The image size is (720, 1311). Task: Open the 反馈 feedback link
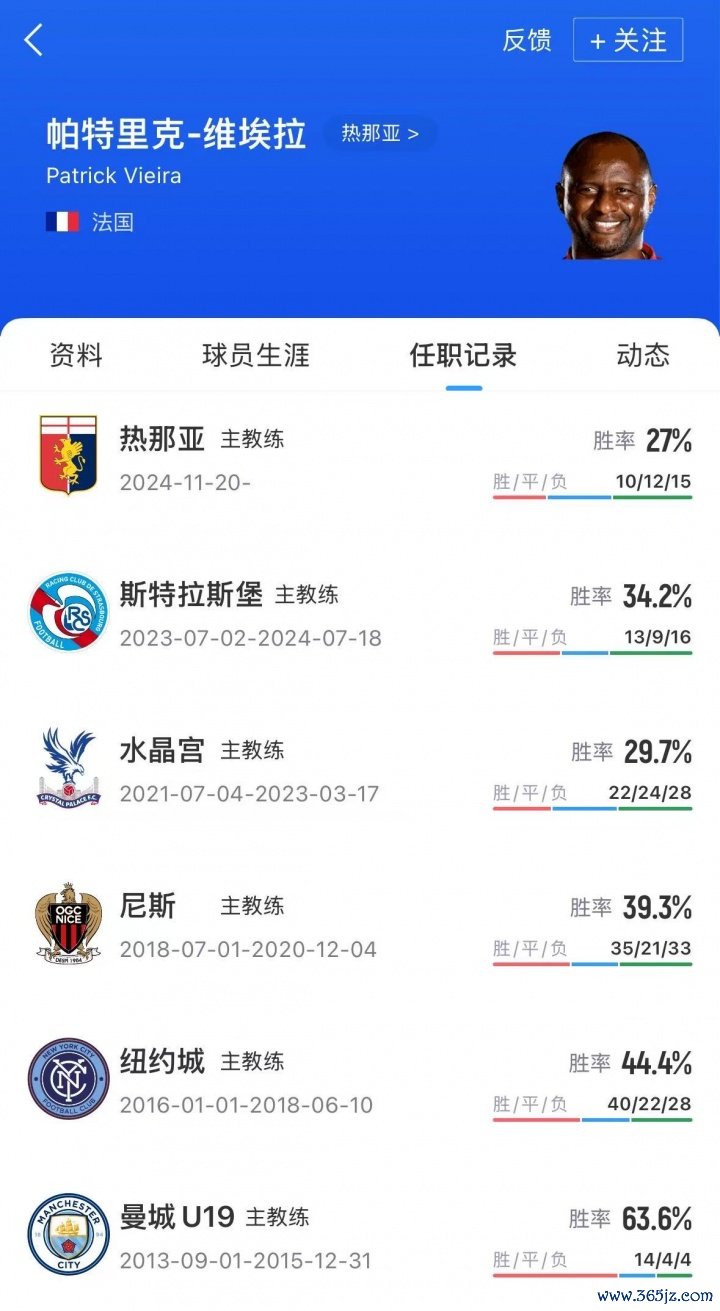(x=526, y=41)
